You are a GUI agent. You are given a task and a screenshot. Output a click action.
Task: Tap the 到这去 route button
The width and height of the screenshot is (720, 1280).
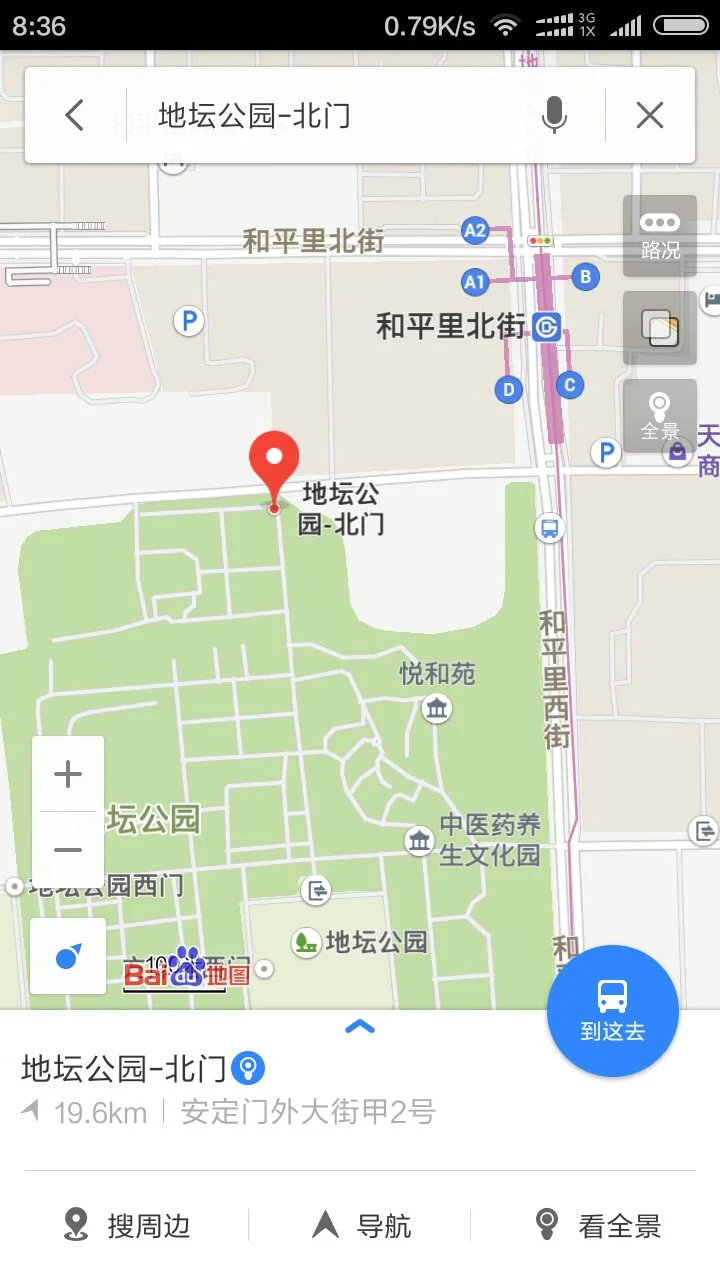(x=613, y=1010)
